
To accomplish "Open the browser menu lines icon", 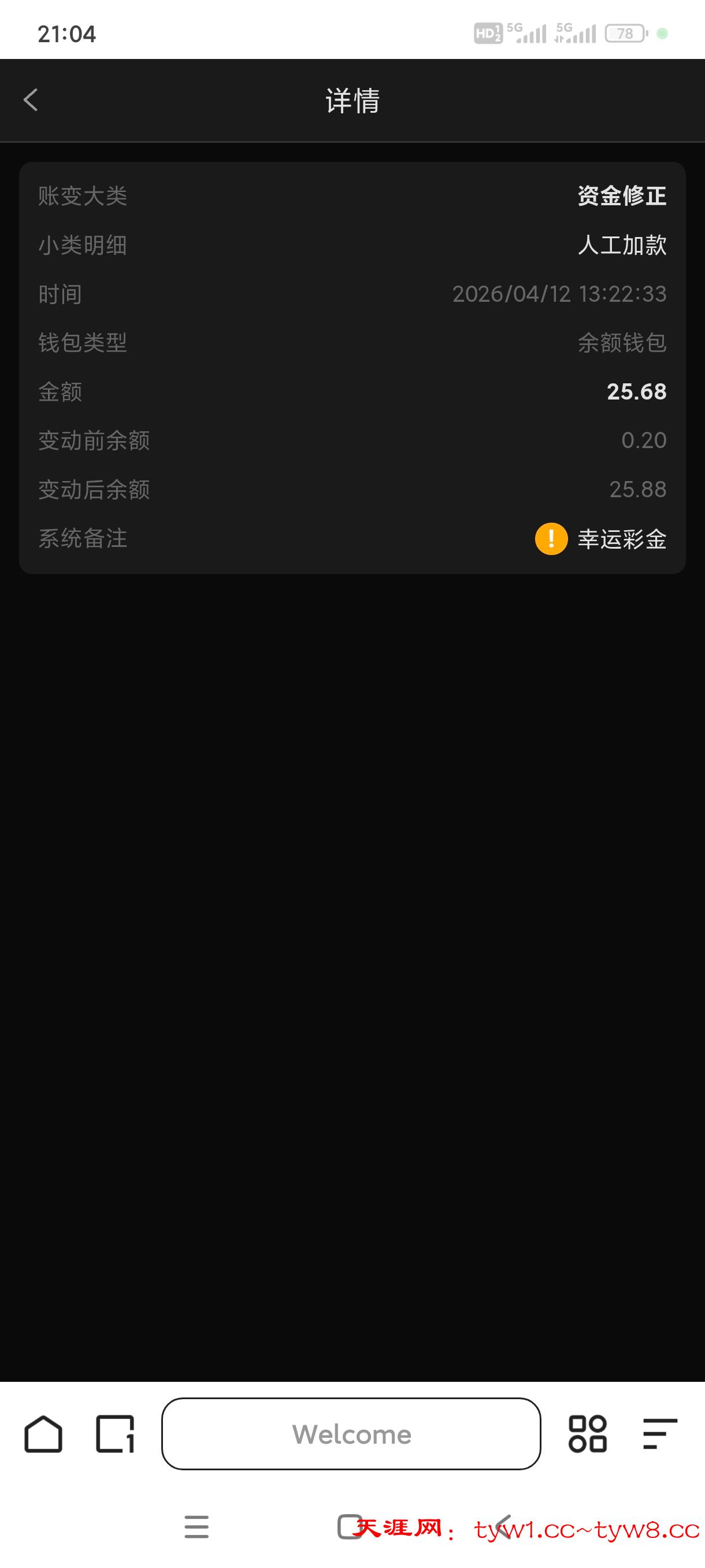I will tap(659, 1433).
